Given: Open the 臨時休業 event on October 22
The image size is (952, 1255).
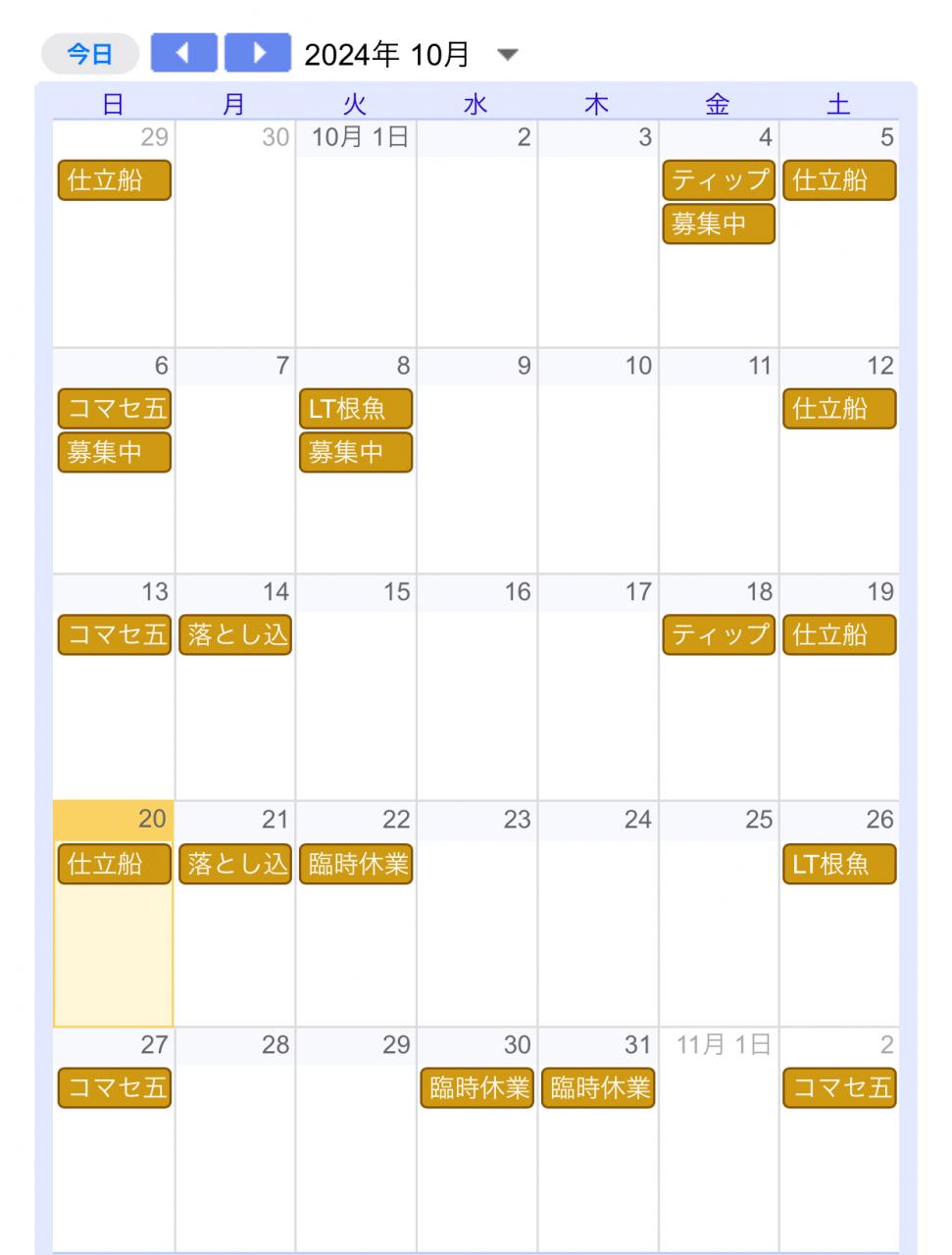Looking at the screenshot, I should pos(356,864).
